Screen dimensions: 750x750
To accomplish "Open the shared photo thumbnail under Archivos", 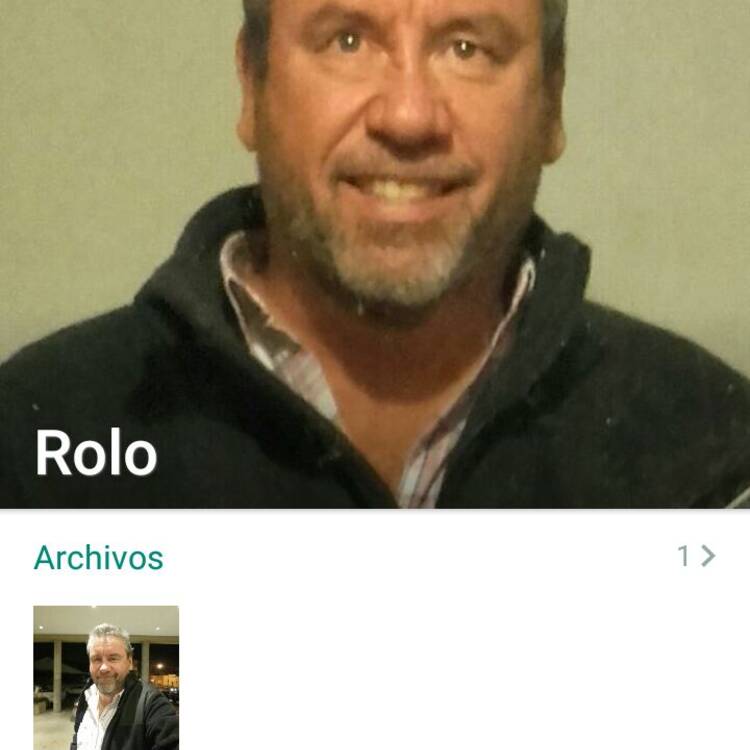I will (x=106, y=677).
